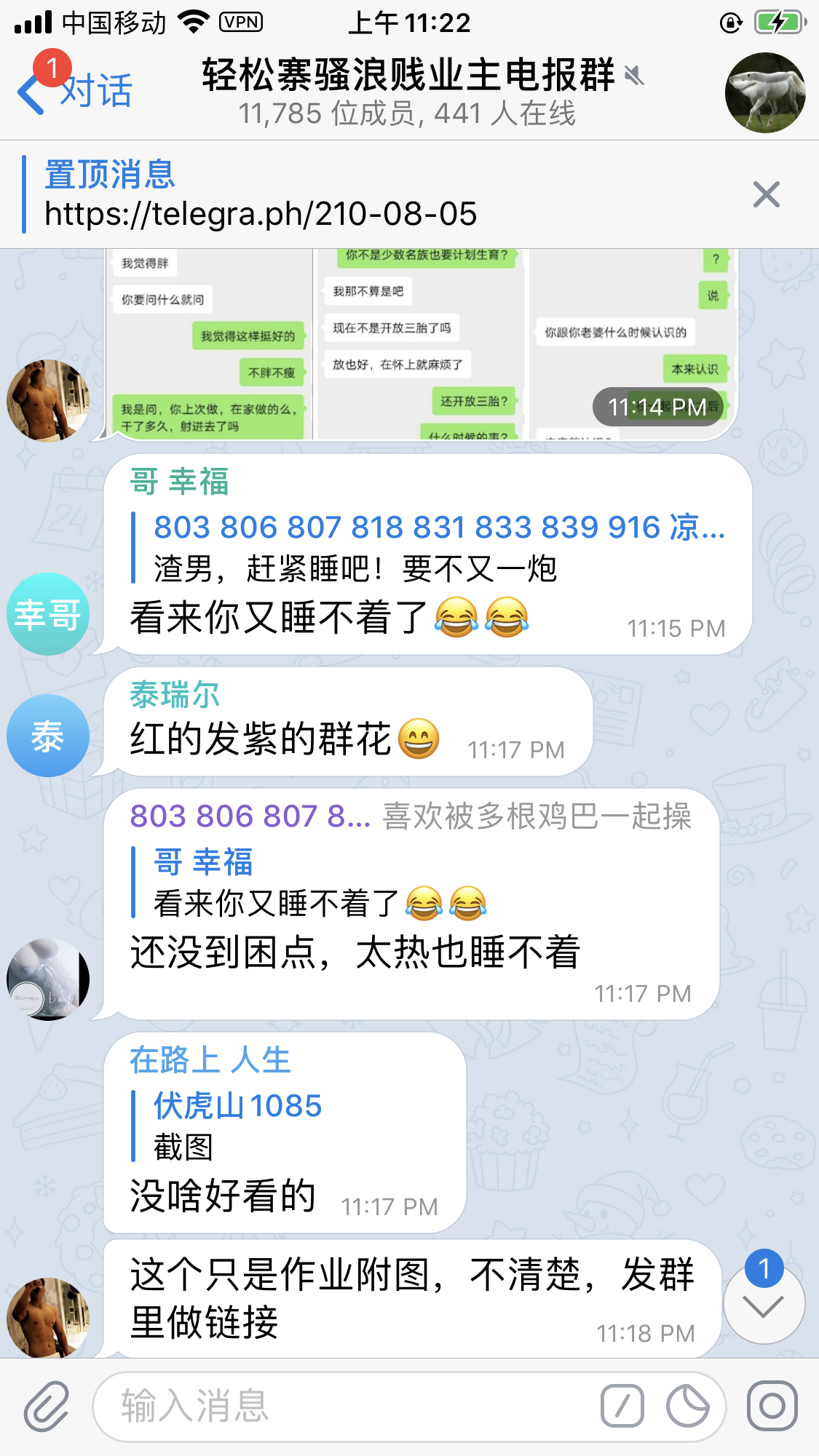Jump to the newest unread message

(764, 1302)
